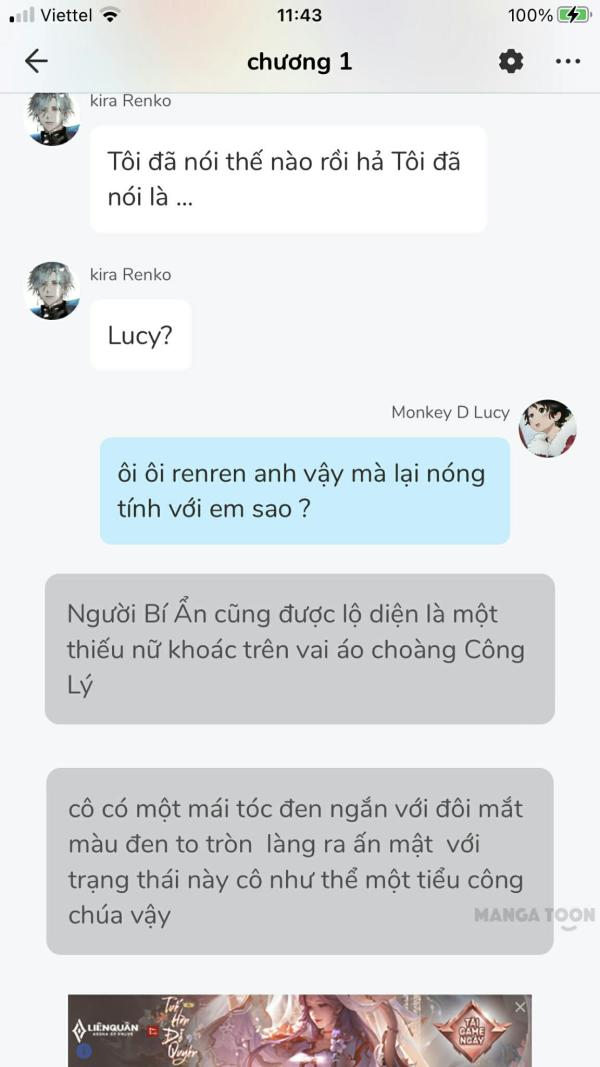Viewport: 600px width, 1067px height.
Task: Open the reading settings gear
Action: point(511,61)
